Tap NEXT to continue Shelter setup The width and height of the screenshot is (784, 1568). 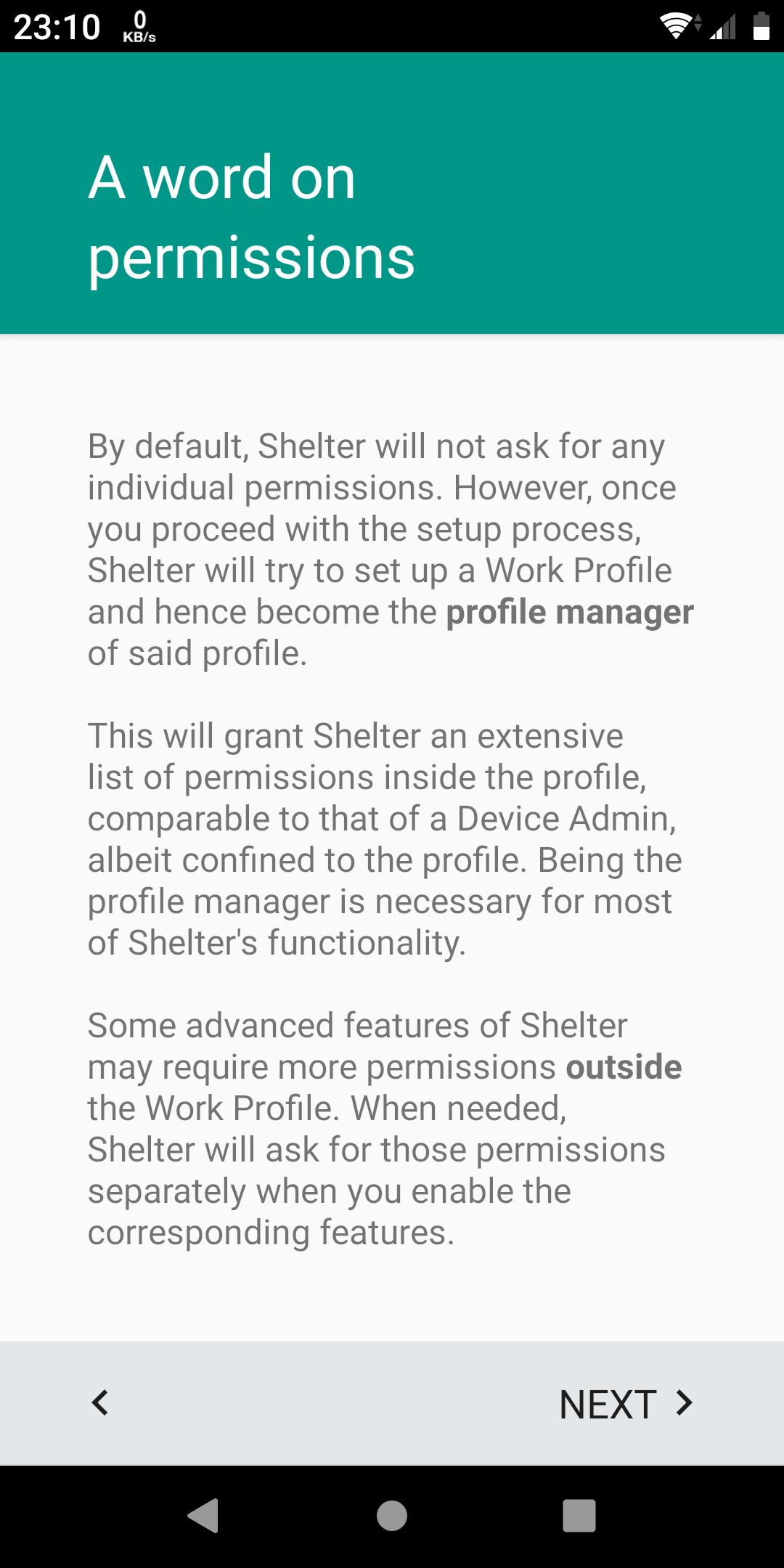pos(626,1404)
